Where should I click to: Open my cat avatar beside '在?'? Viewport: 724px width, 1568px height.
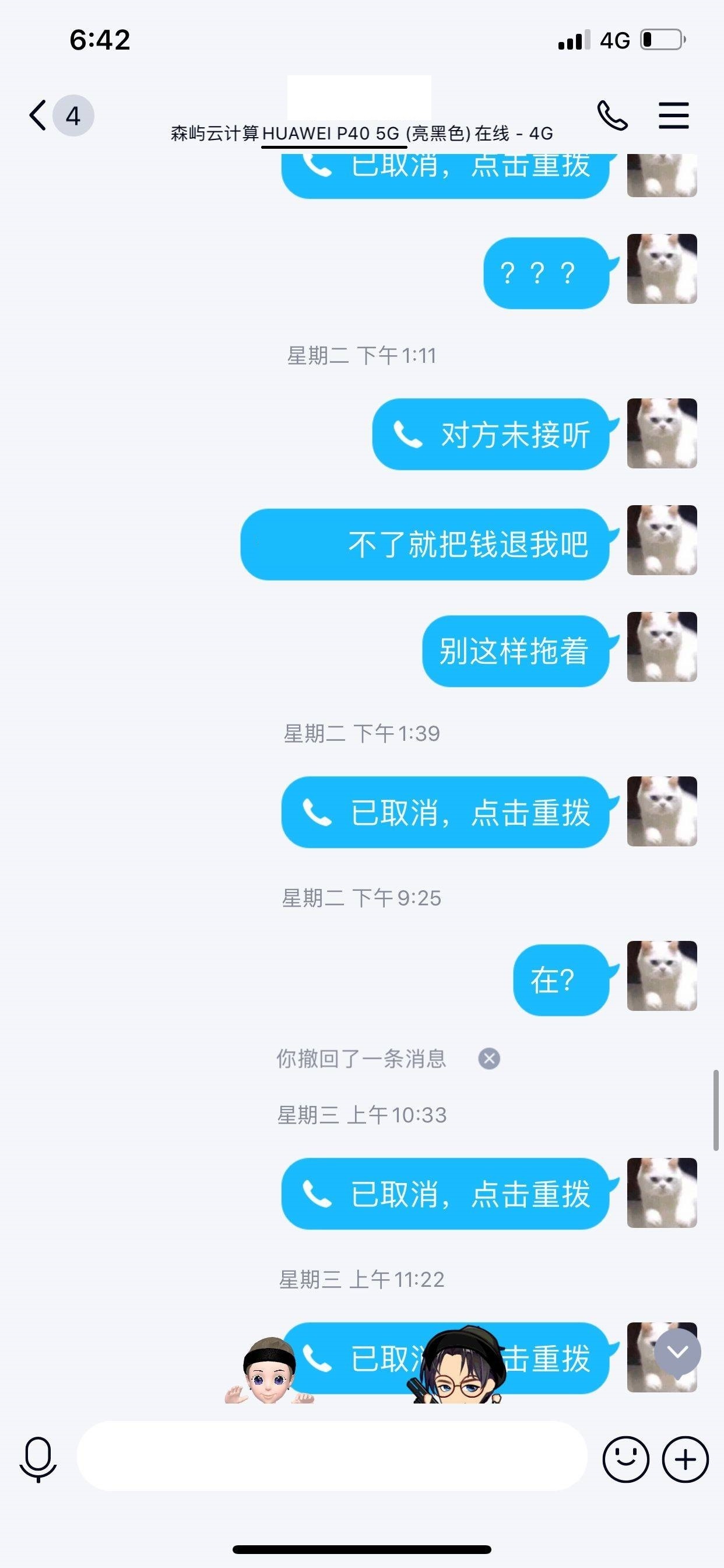pos(661,976)
